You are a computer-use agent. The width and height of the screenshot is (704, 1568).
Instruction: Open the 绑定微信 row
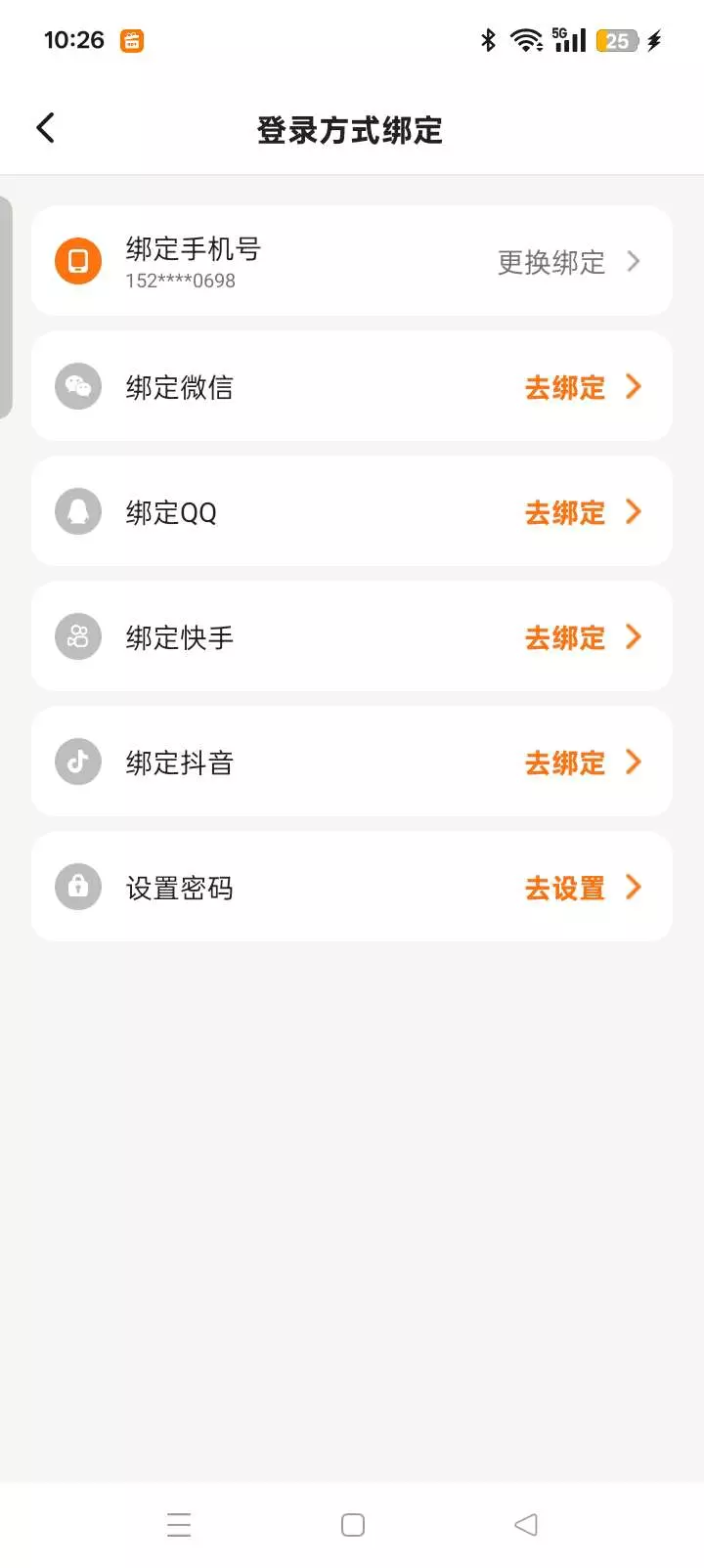[x=352, y=387]
